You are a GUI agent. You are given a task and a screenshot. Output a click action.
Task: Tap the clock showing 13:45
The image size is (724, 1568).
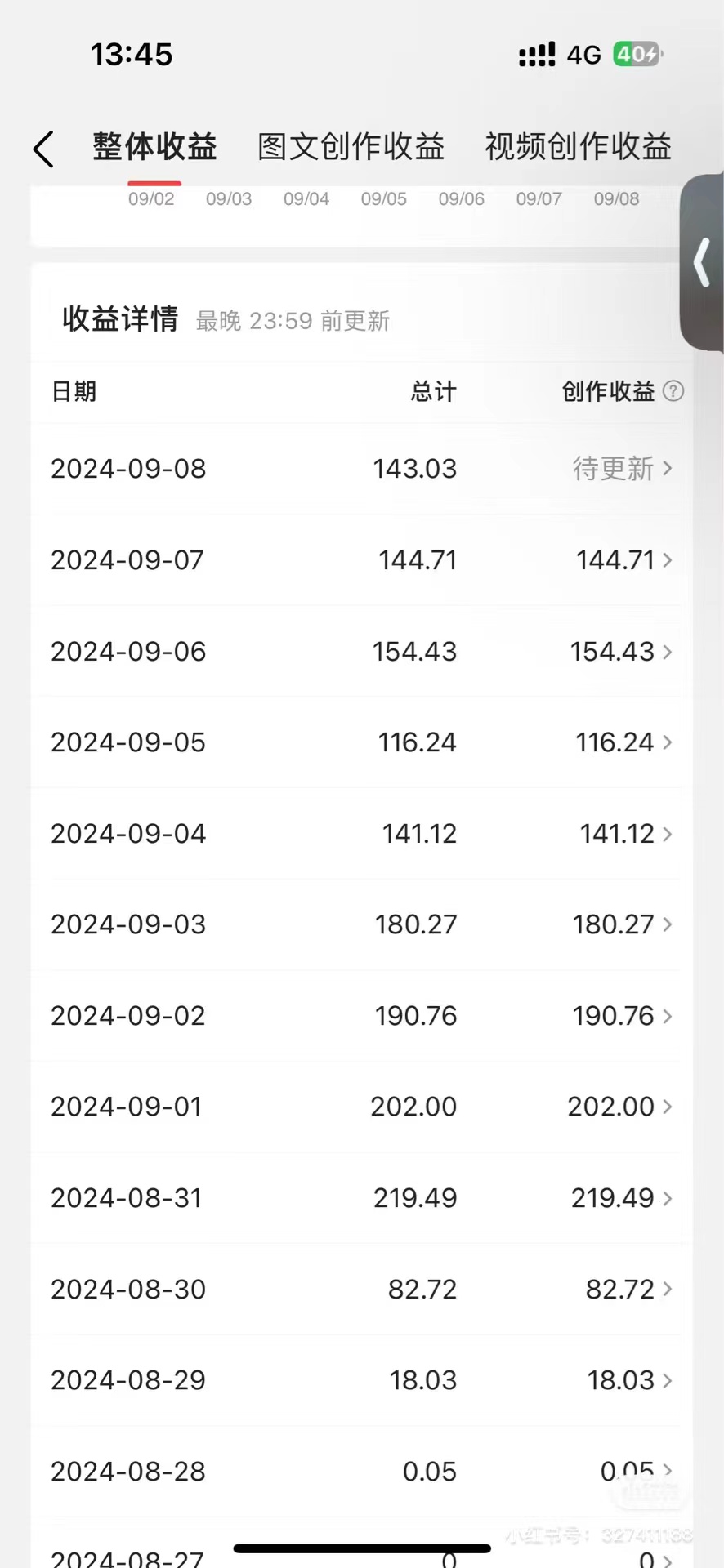(x=132, y=53)
